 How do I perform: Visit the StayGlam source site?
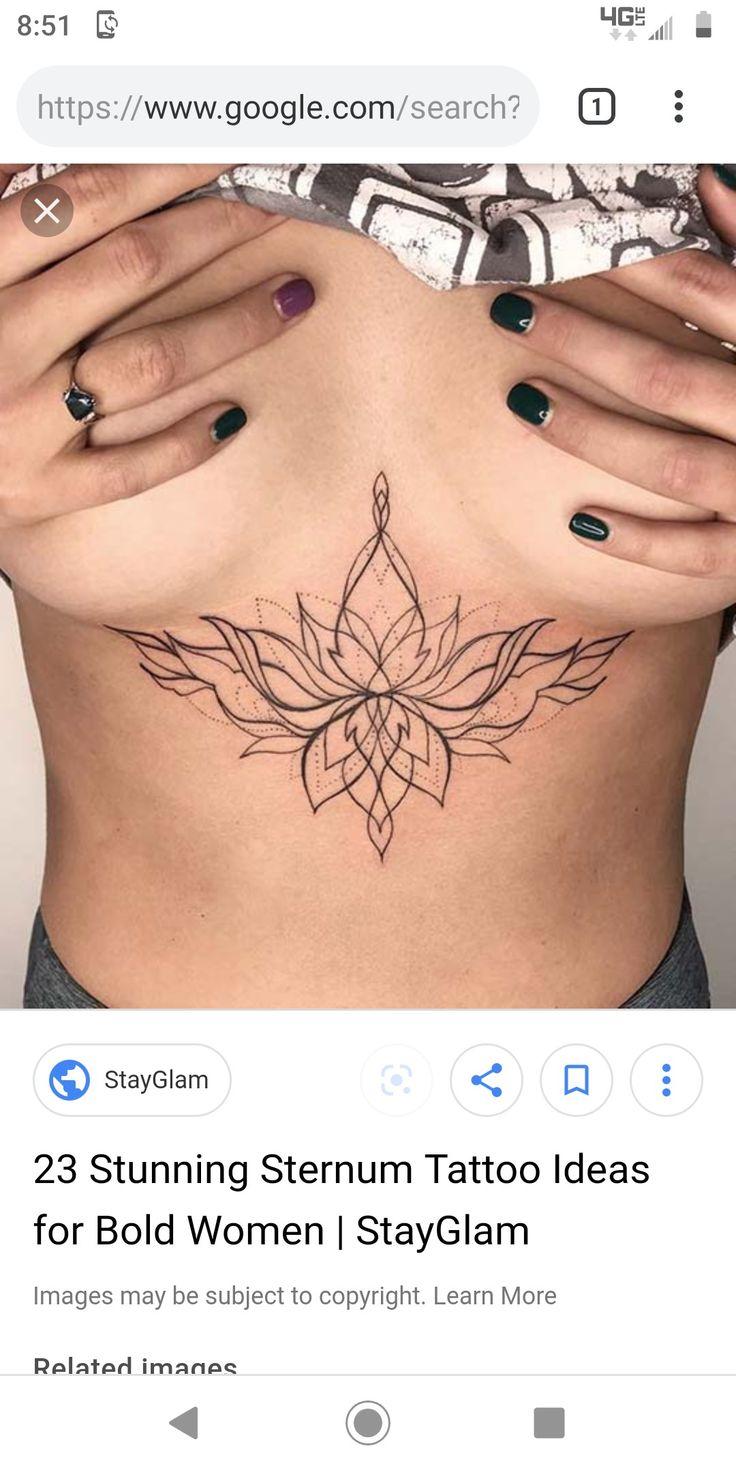coord(132,1080)
